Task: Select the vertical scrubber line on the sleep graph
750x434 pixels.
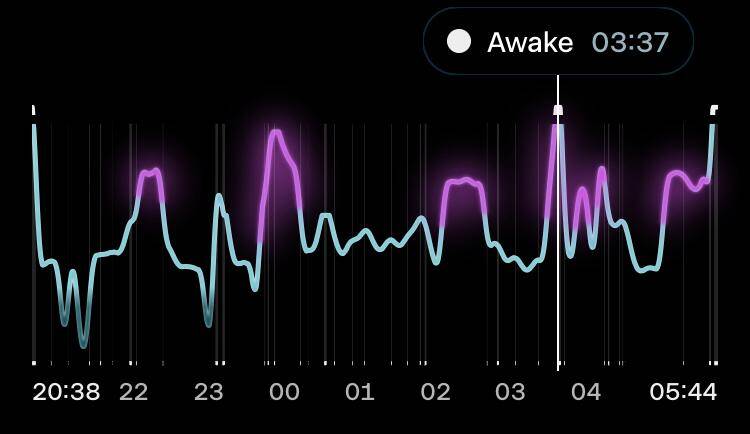Action: [558, 223]
